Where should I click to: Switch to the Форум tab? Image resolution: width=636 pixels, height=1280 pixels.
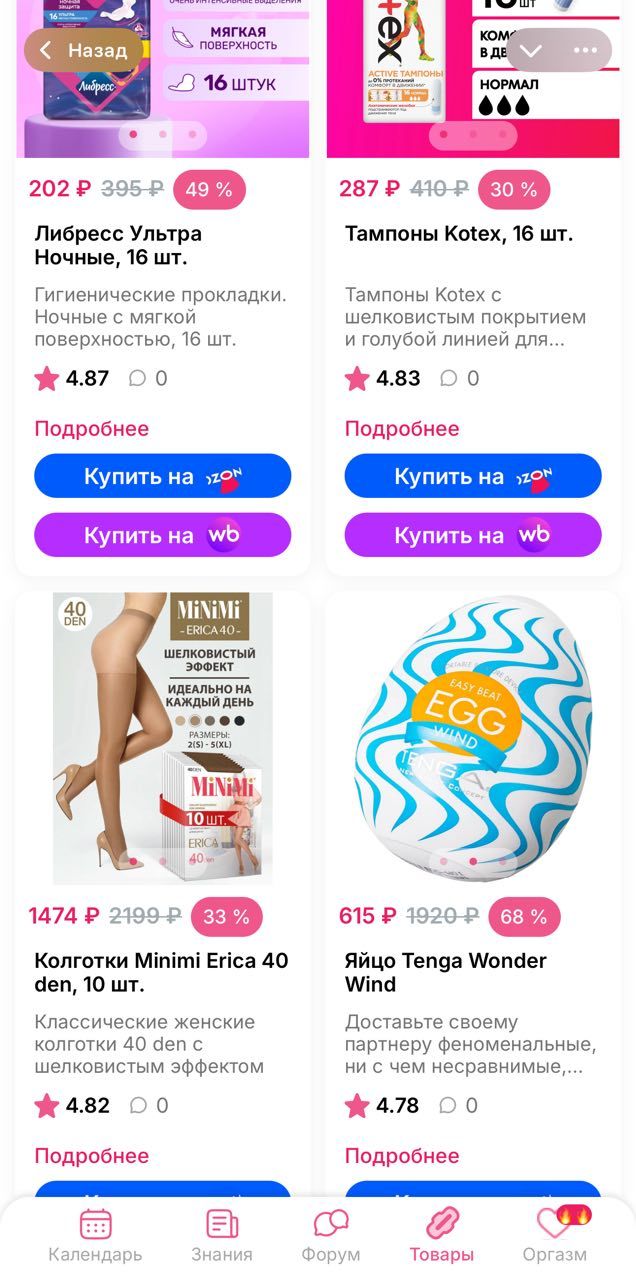click(331, 1236)
